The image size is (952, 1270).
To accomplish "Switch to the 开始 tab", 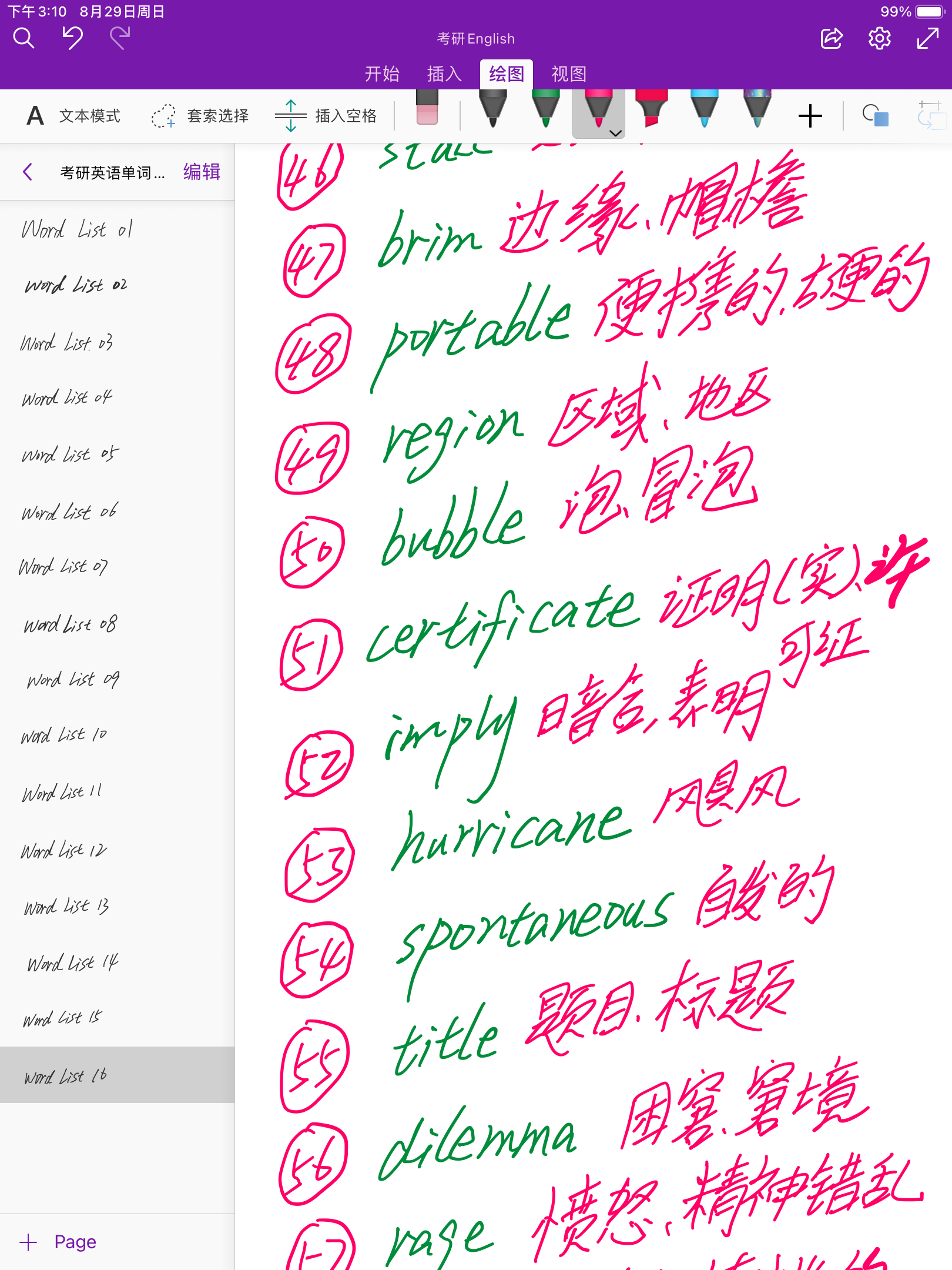I will pos(382,74).
